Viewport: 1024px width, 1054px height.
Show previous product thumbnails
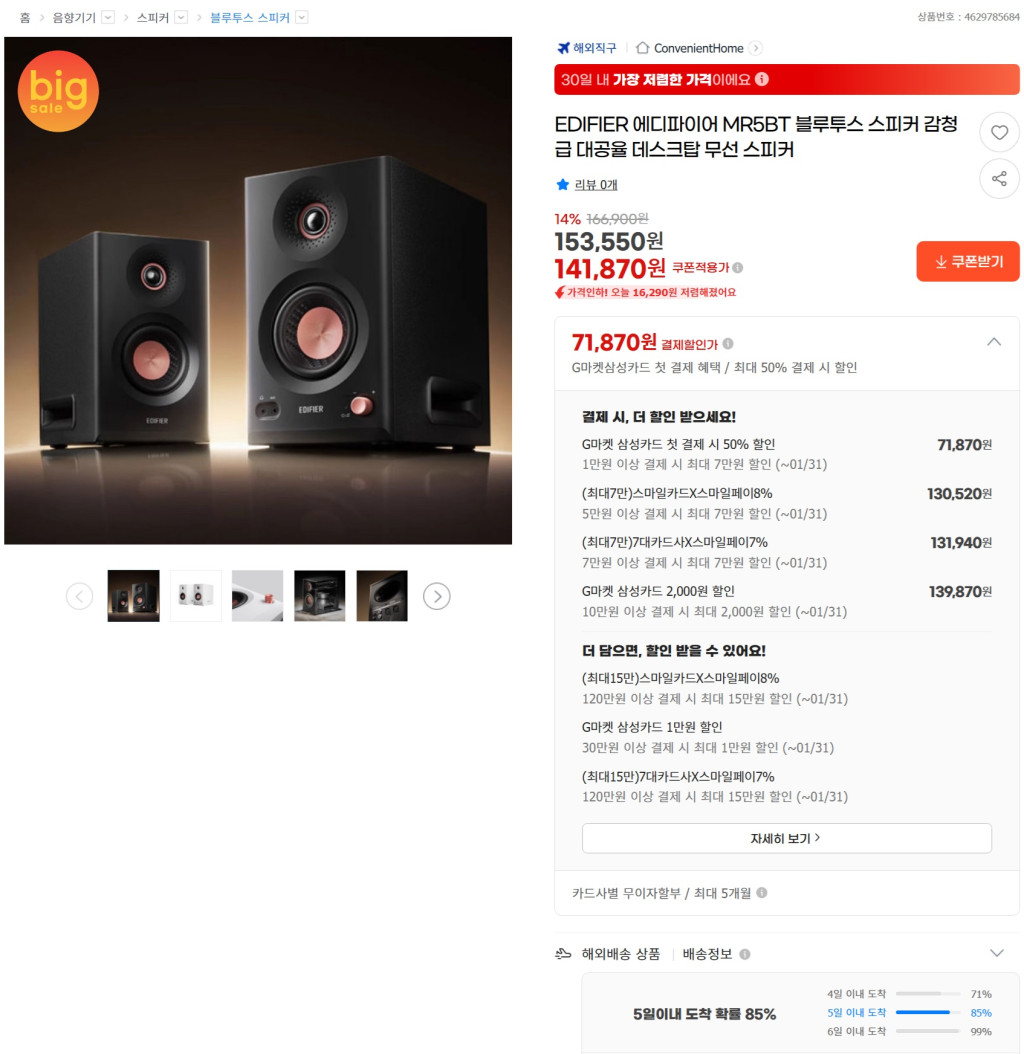click(x=79, y=596)
